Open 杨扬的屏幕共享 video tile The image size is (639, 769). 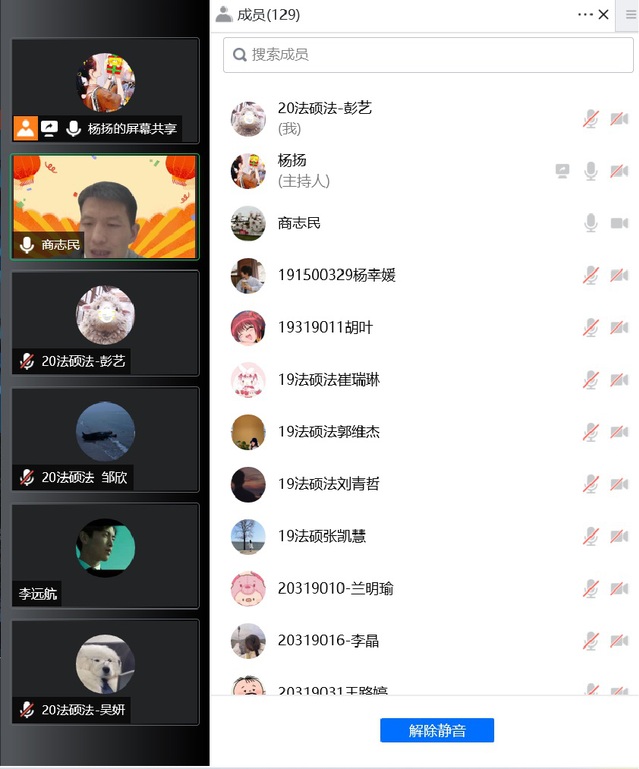pyautogui.click(x=105, y=90)
